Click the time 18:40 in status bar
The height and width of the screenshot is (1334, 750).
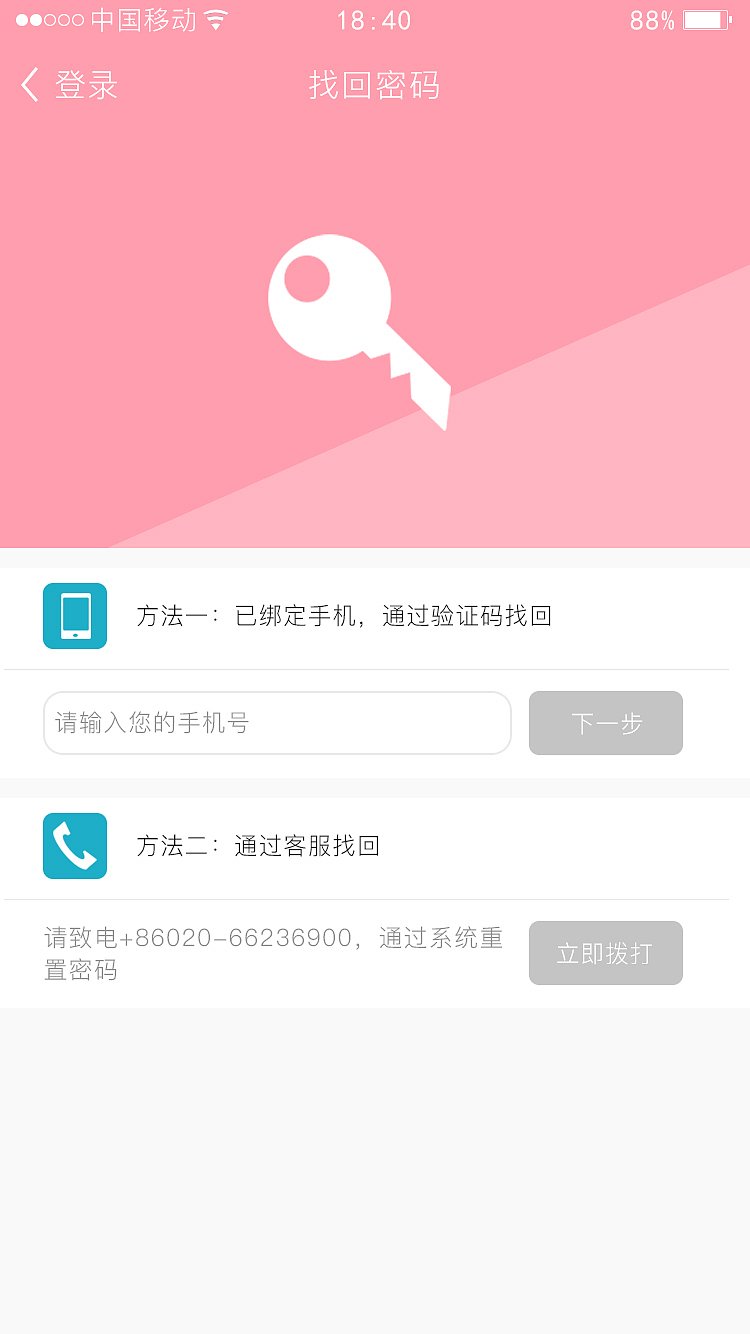(x=374, y=19)
